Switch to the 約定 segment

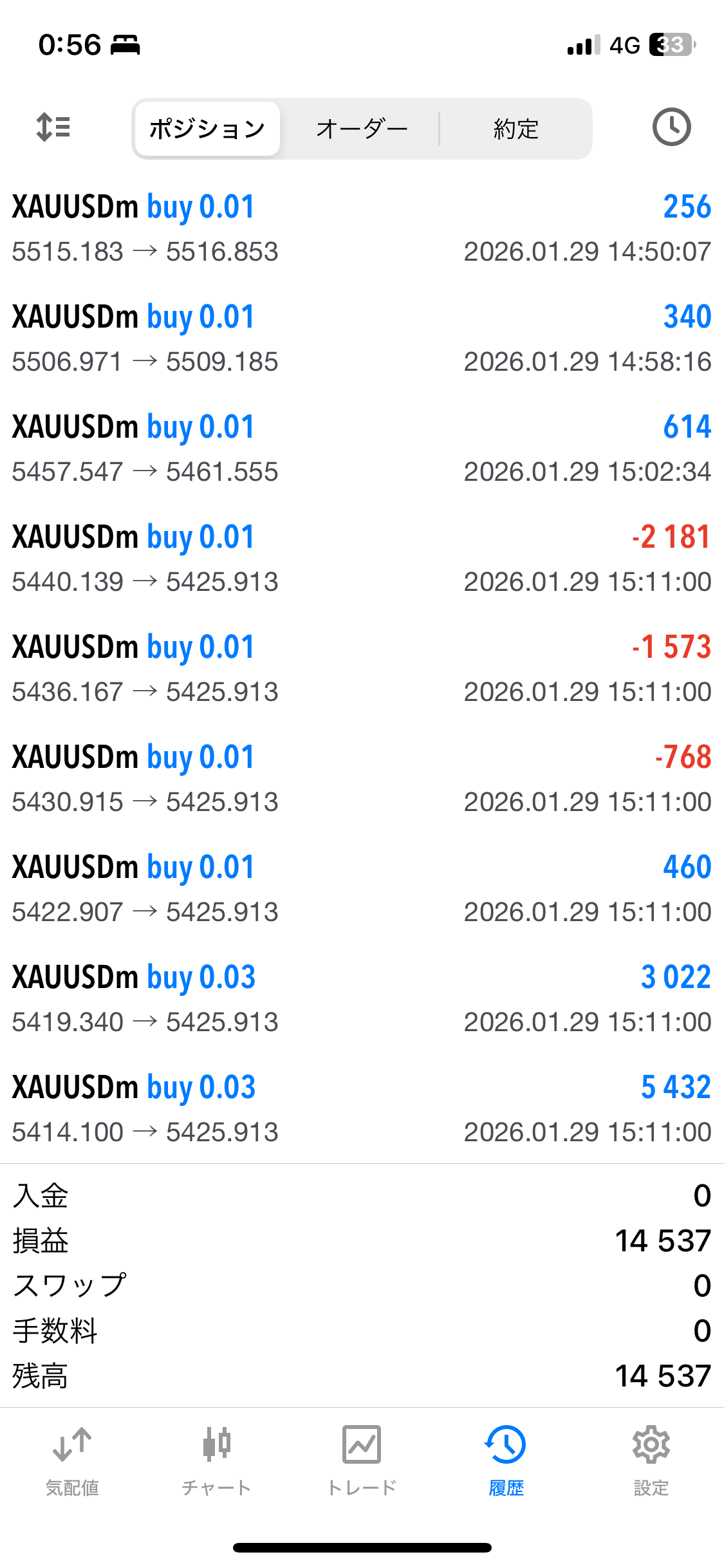(515, 129)
